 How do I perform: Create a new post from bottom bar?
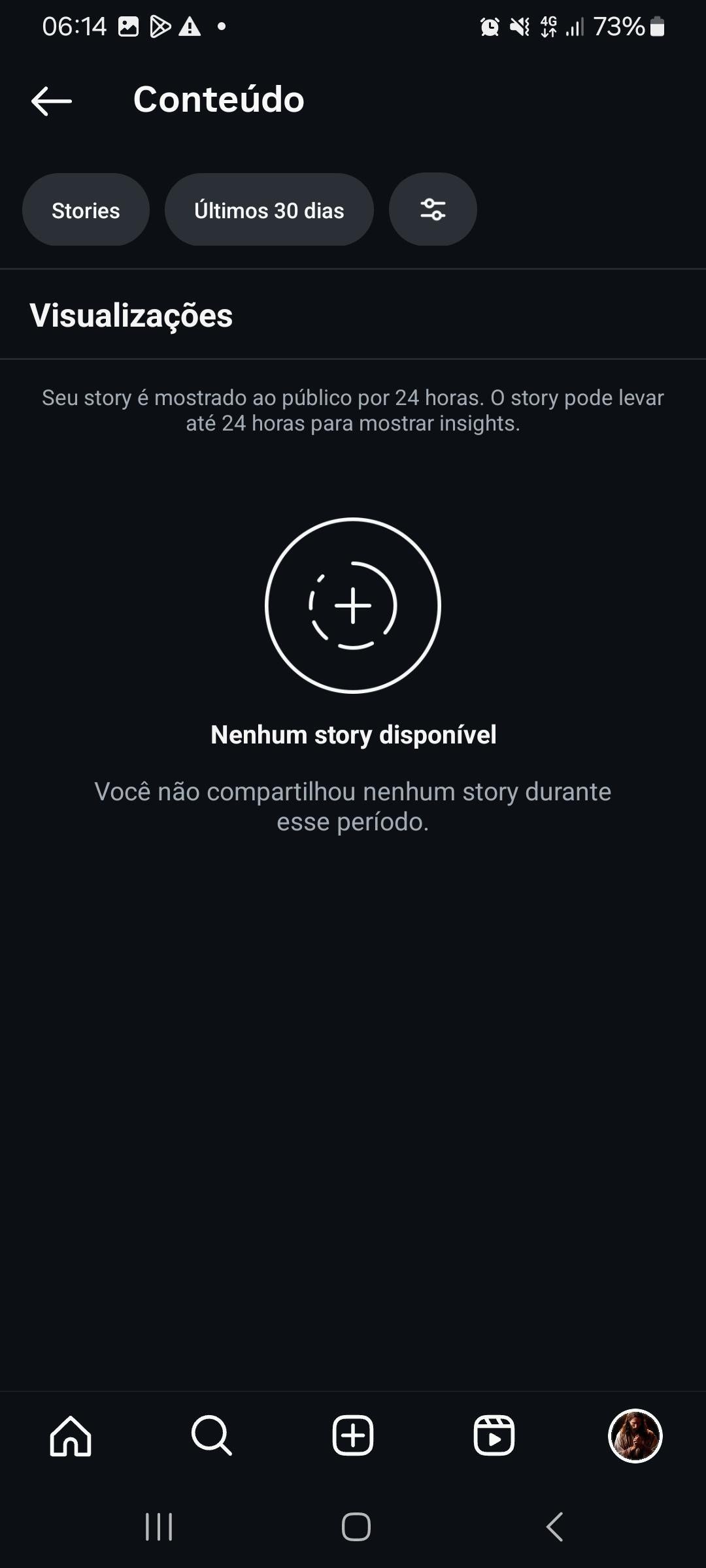[x=353, y=1436]
